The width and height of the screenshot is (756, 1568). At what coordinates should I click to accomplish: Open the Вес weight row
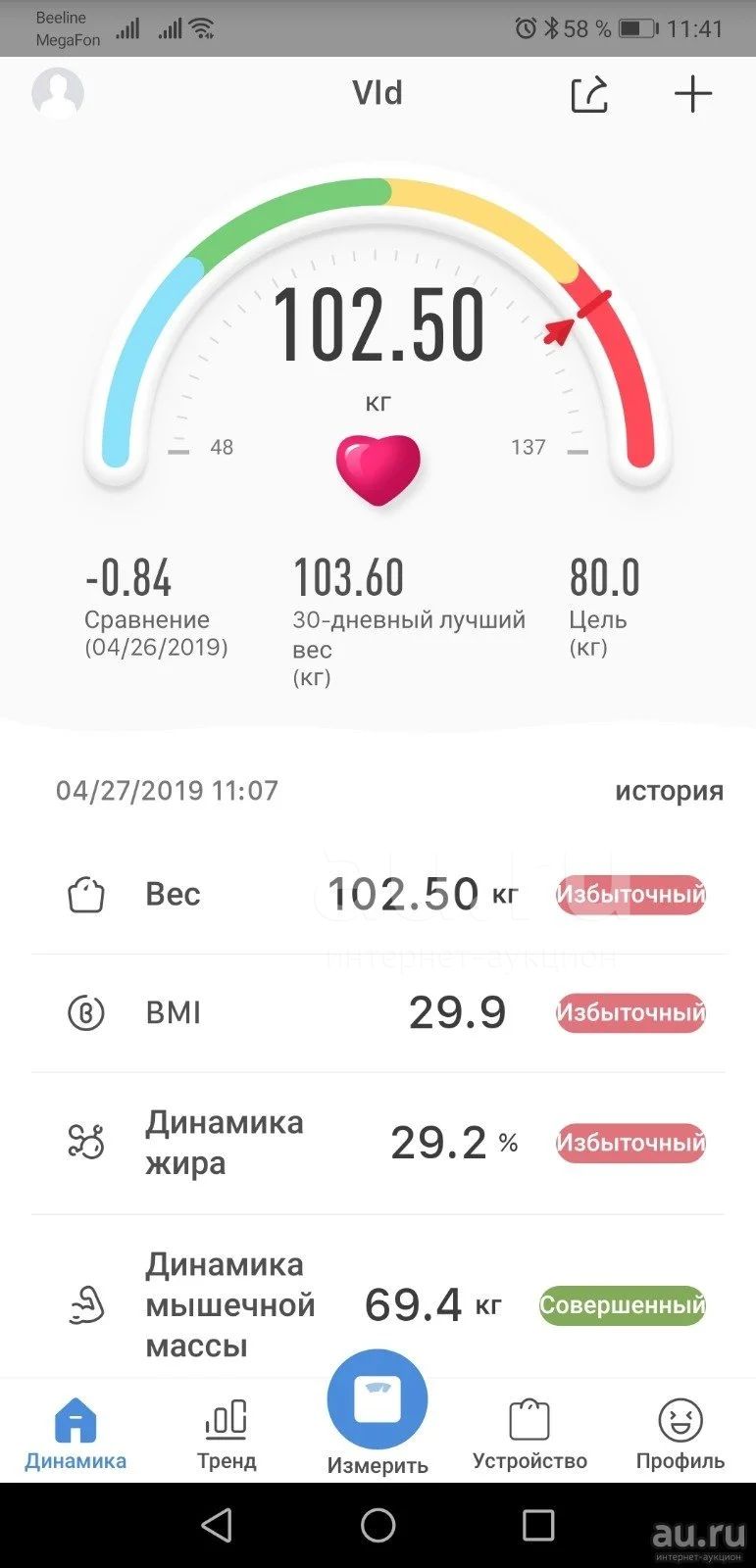[378, 895]
